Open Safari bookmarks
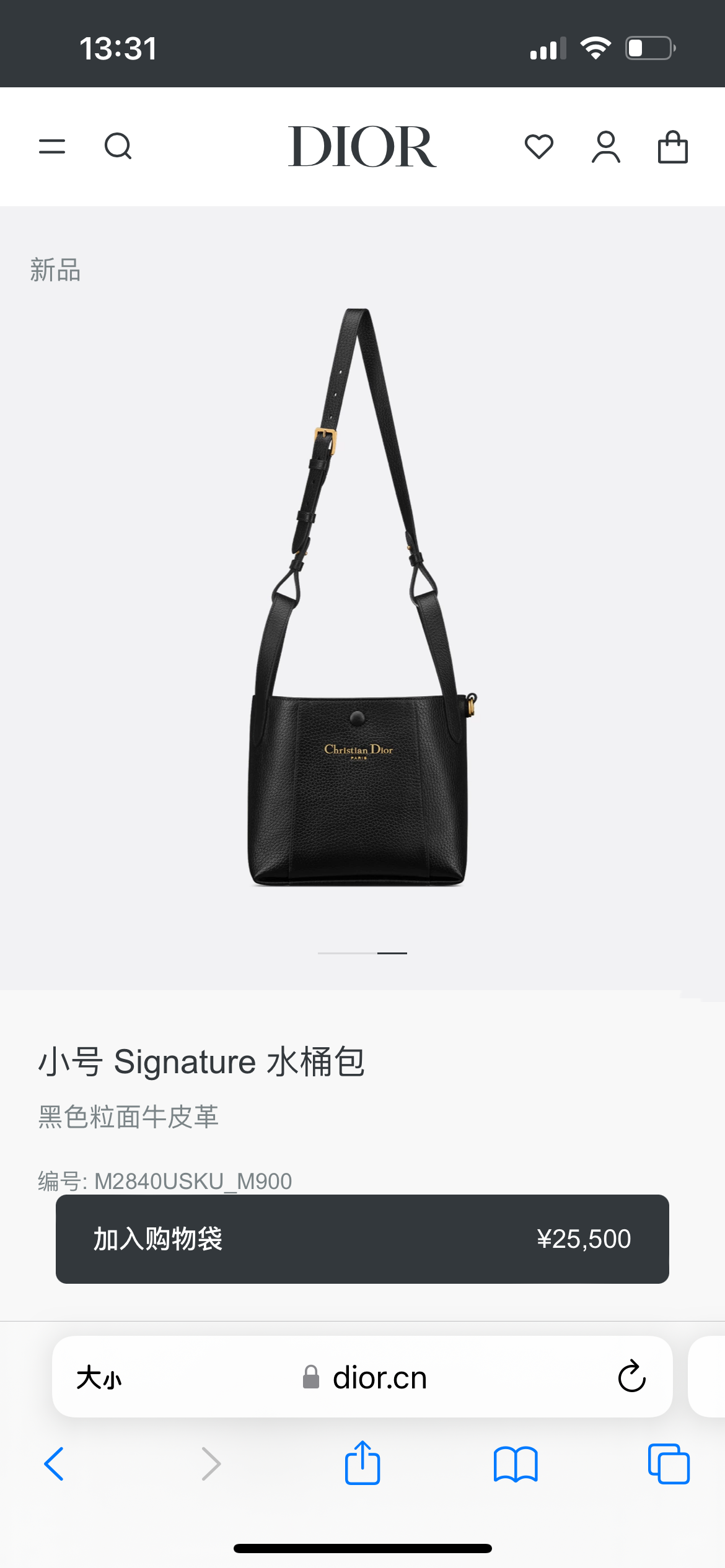Image resolution: width=725 pixels, height=1568 pixels. point(516,1464)
